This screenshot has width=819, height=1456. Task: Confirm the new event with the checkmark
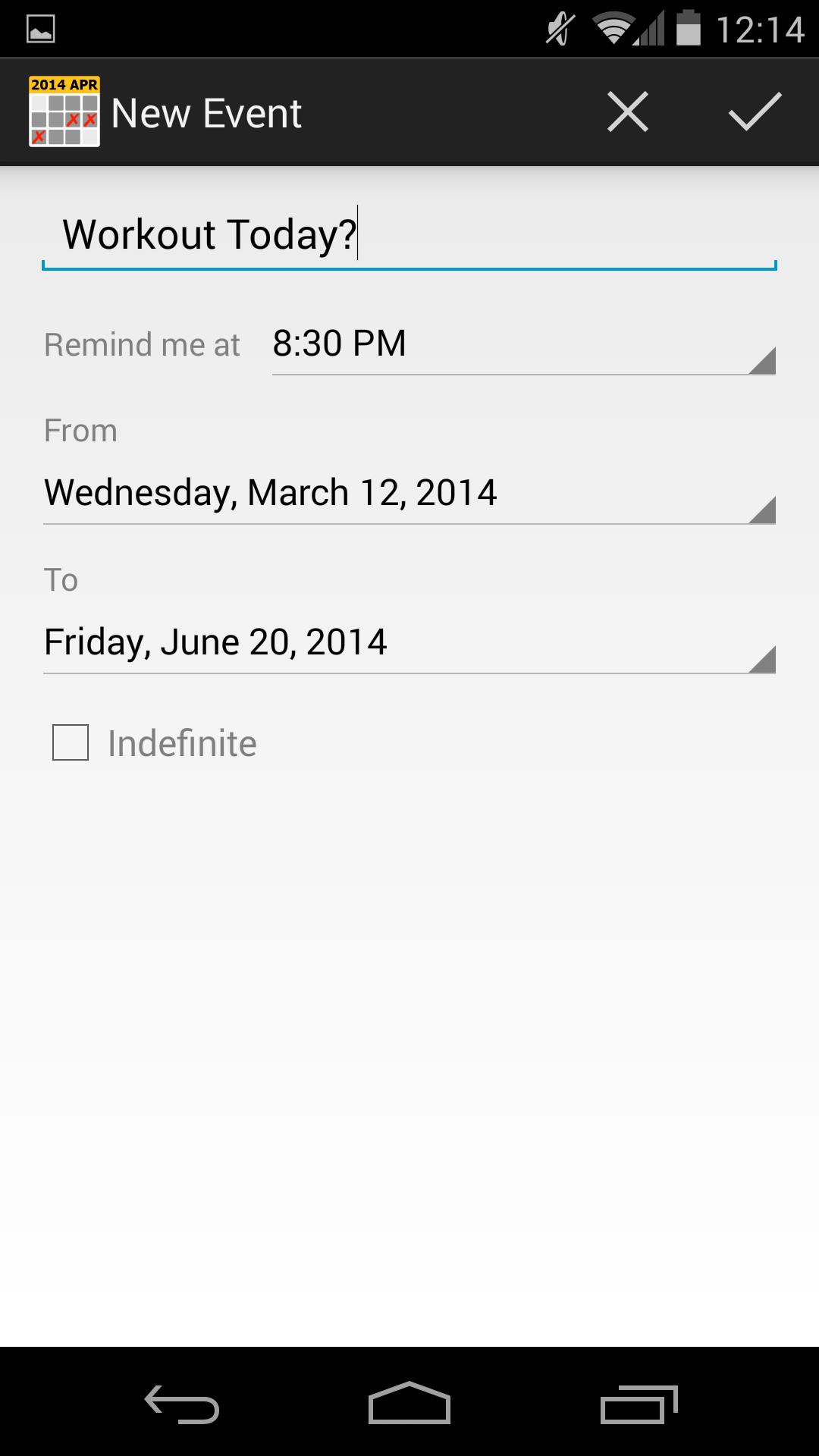(755, 112)
